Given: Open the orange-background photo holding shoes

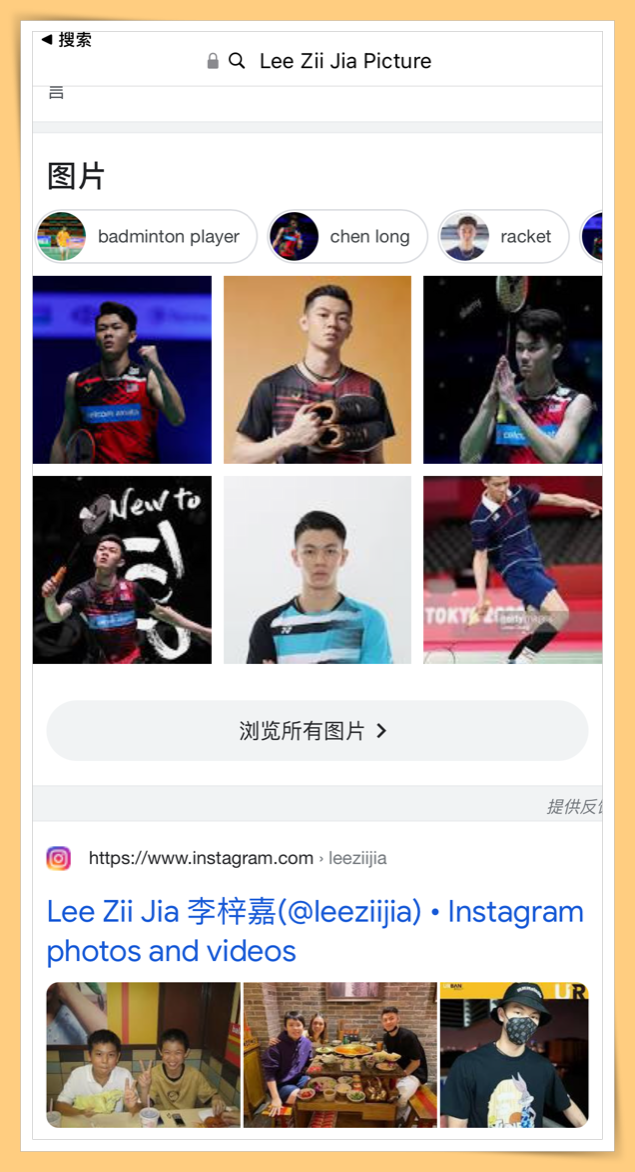Looking at the screenshot, I should click(318, 370).
